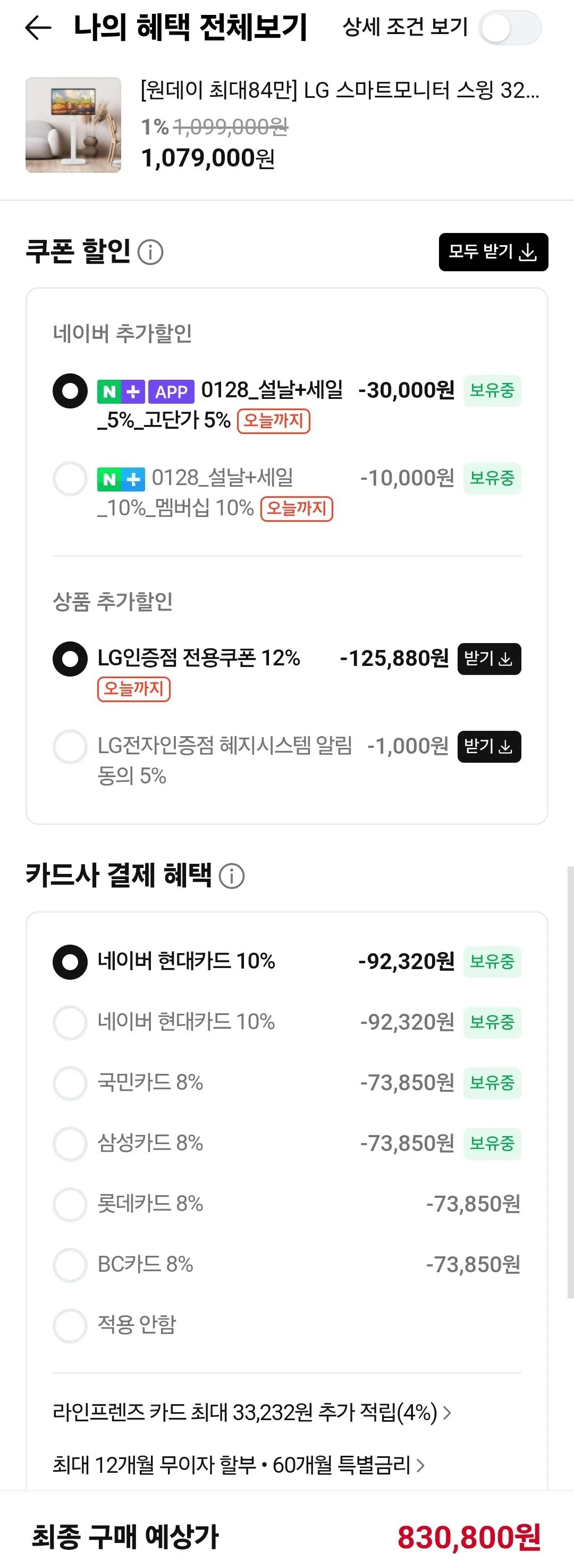Select the 국민카드 8% payment option
The image size is (574, 1568).
click(x=70, y=1083)
